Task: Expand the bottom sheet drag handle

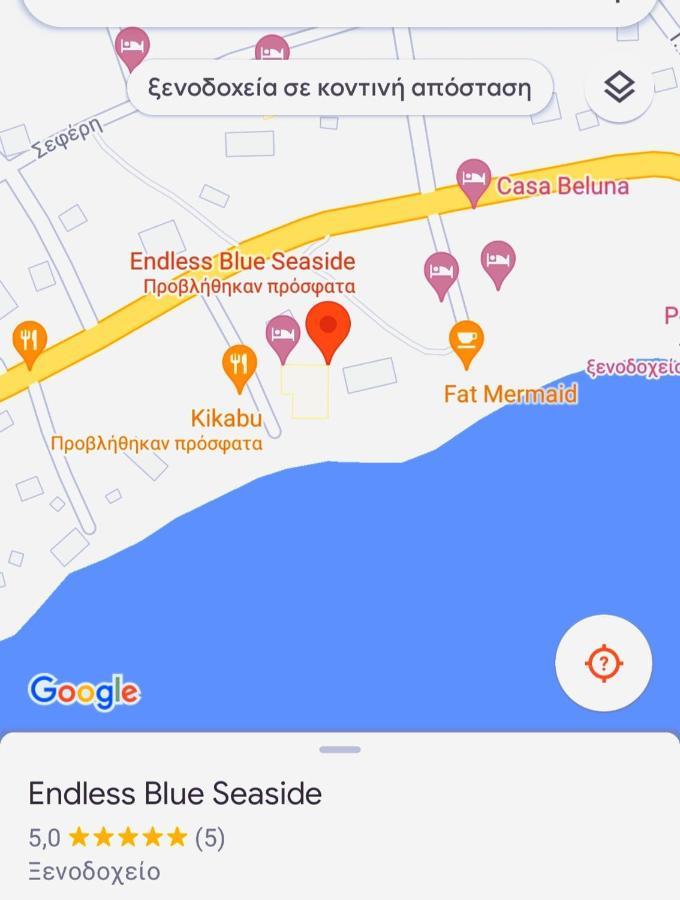Action: pos(340,749)
